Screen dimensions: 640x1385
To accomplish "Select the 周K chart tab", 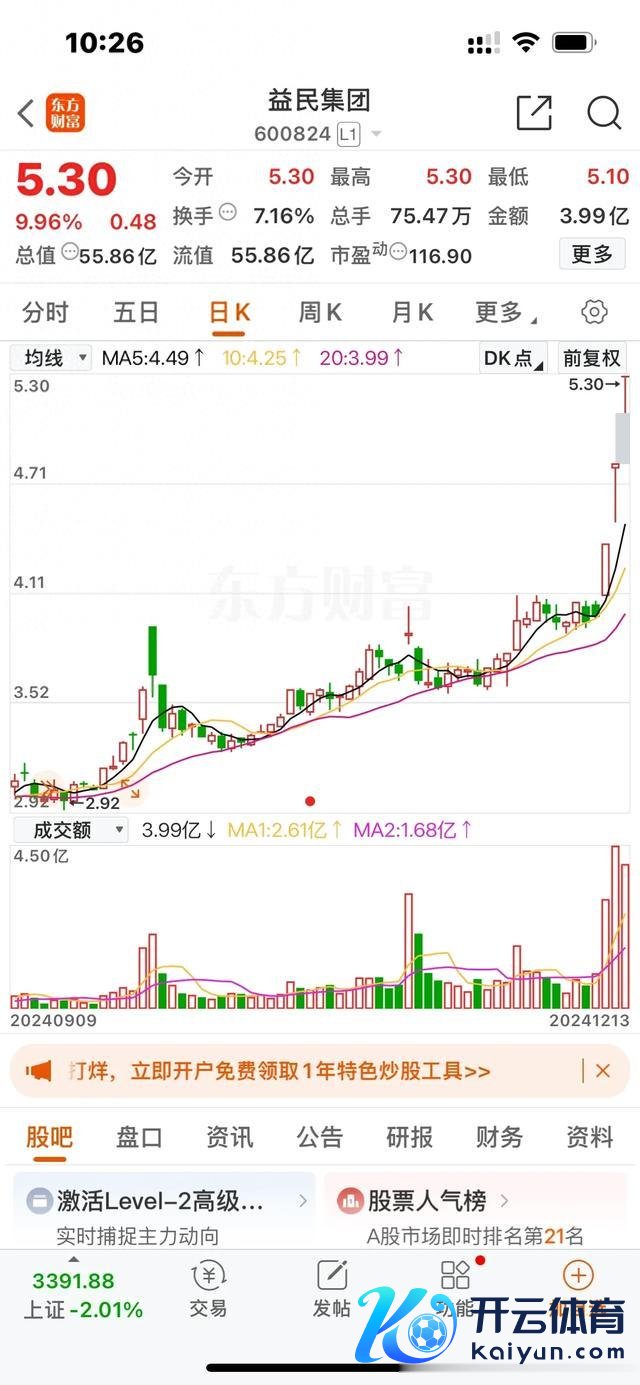I will 320,313.
